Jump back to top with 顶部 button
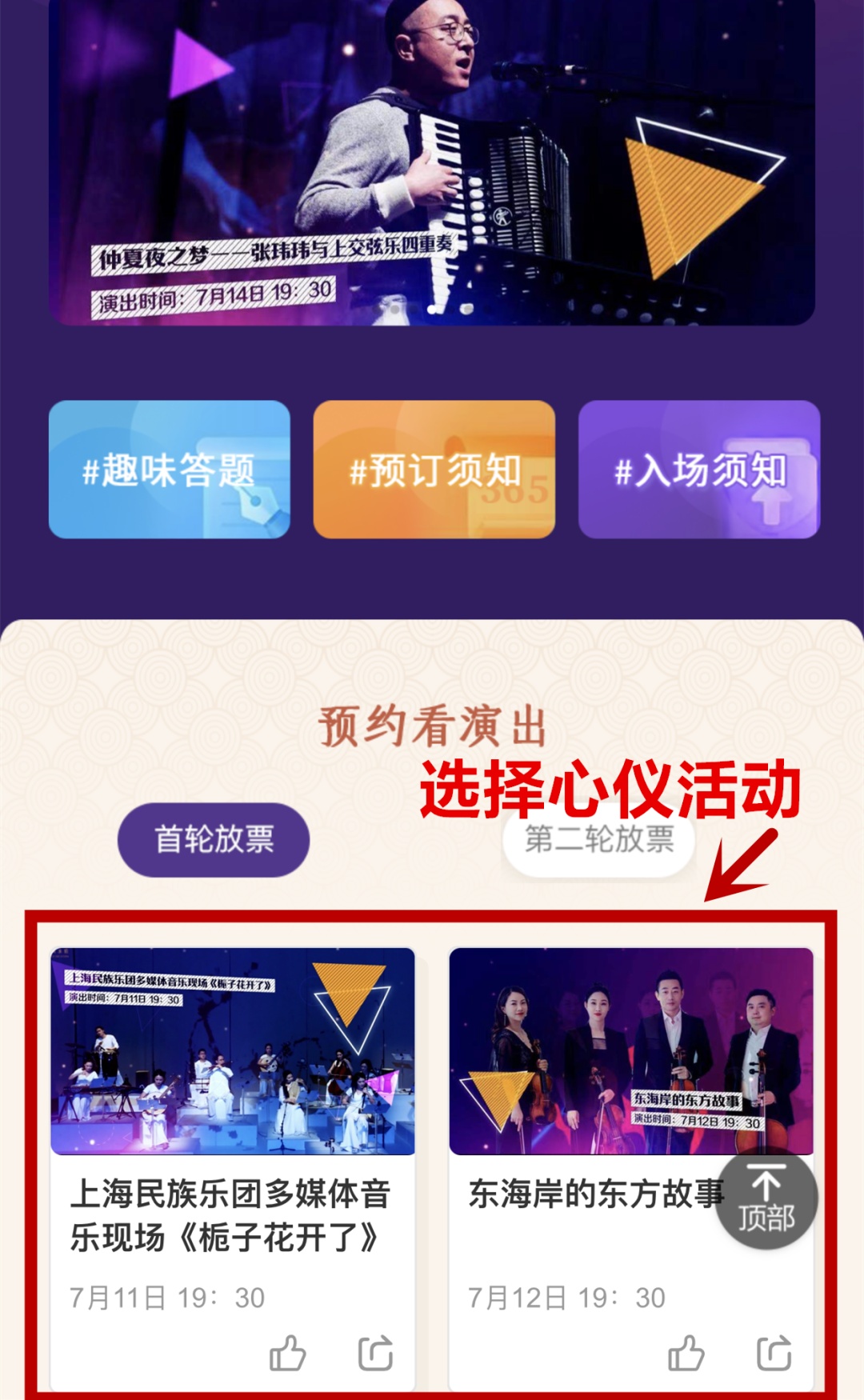 coord(766,1202)
